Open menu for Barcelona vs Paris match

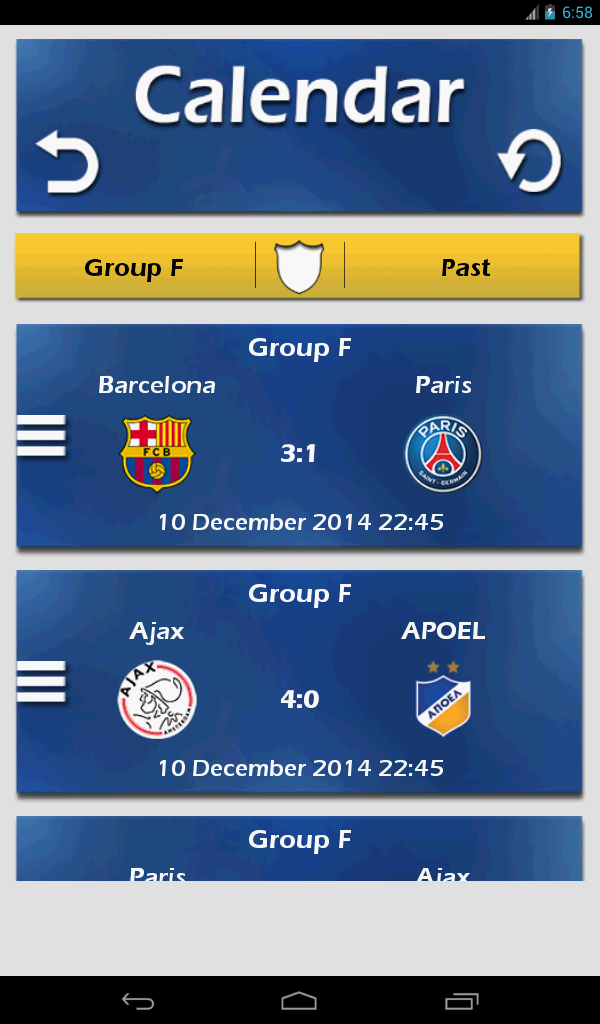tap(41, 436)
